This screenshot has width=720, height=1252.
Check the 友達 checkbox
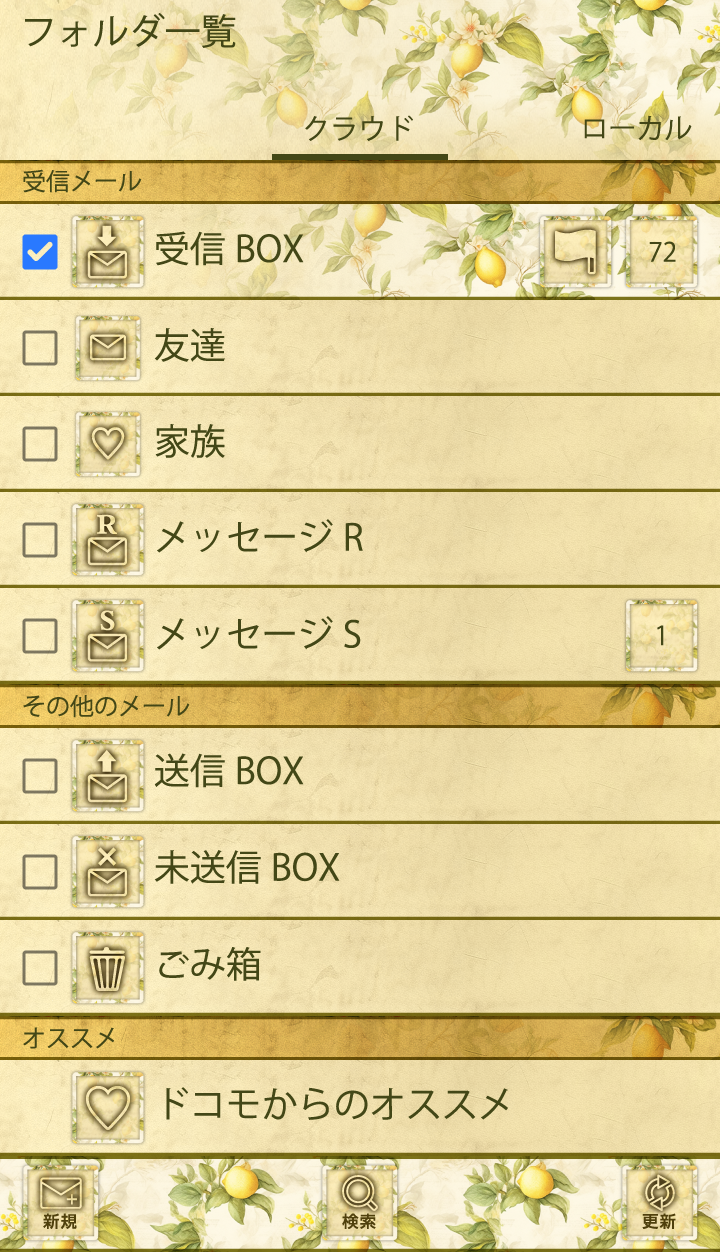tap(40, 348)
